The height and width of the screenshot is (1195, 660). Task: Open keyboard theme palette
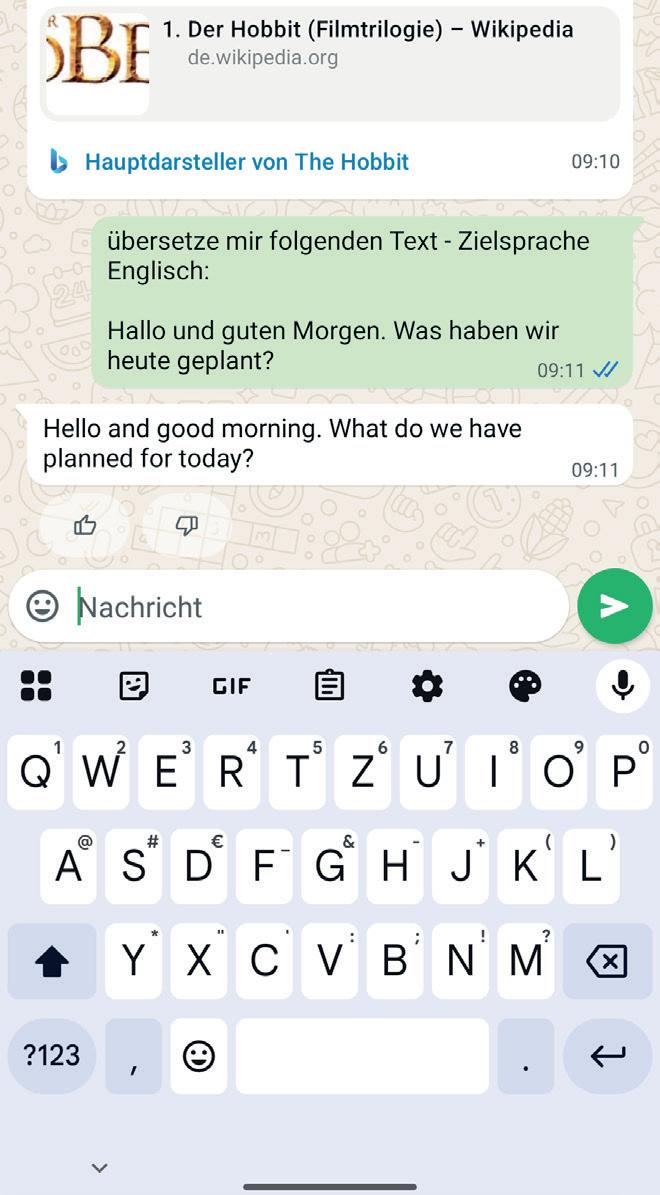click(525, 686)
